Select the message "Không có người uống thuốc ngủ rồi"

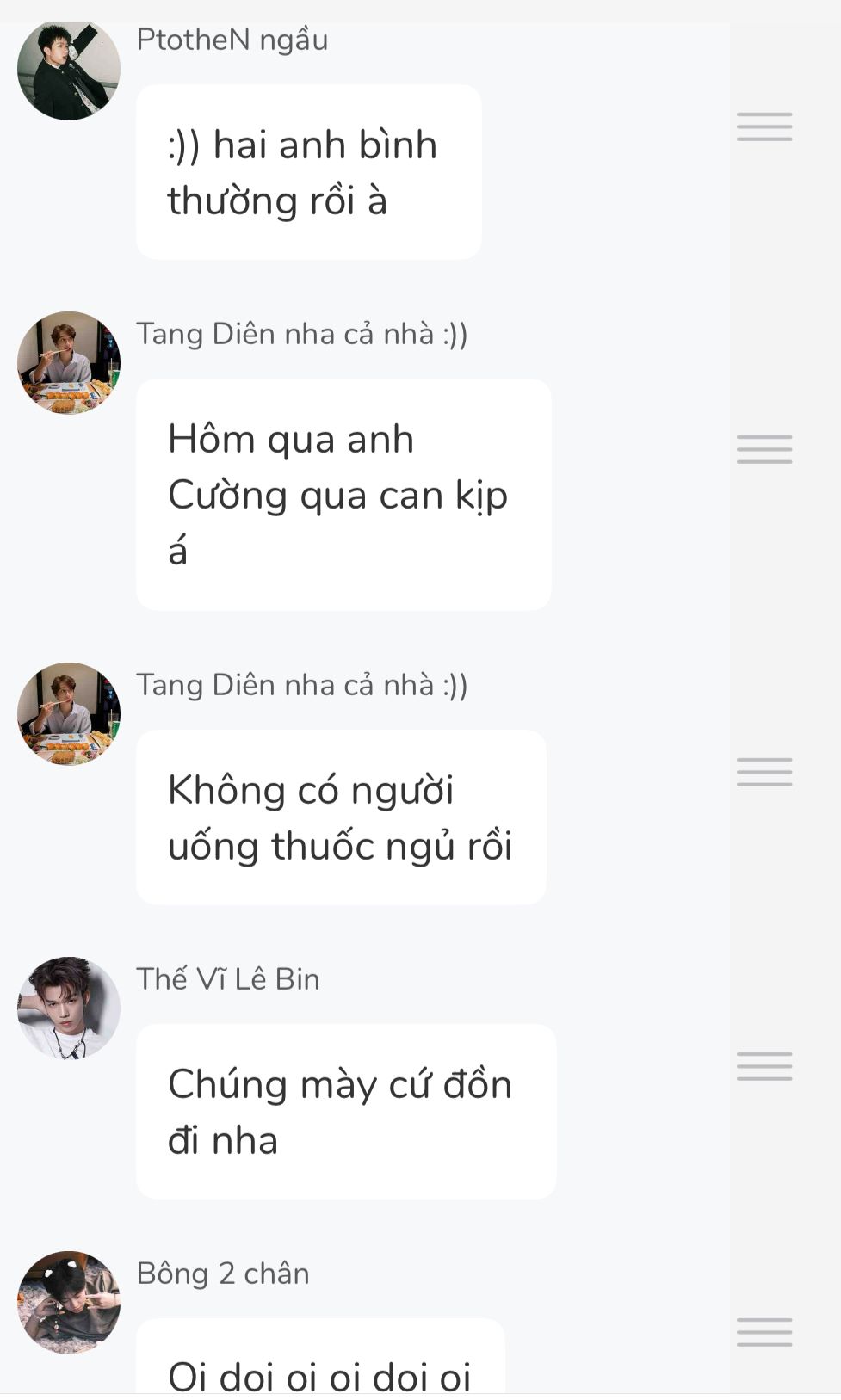click(340, 817)
